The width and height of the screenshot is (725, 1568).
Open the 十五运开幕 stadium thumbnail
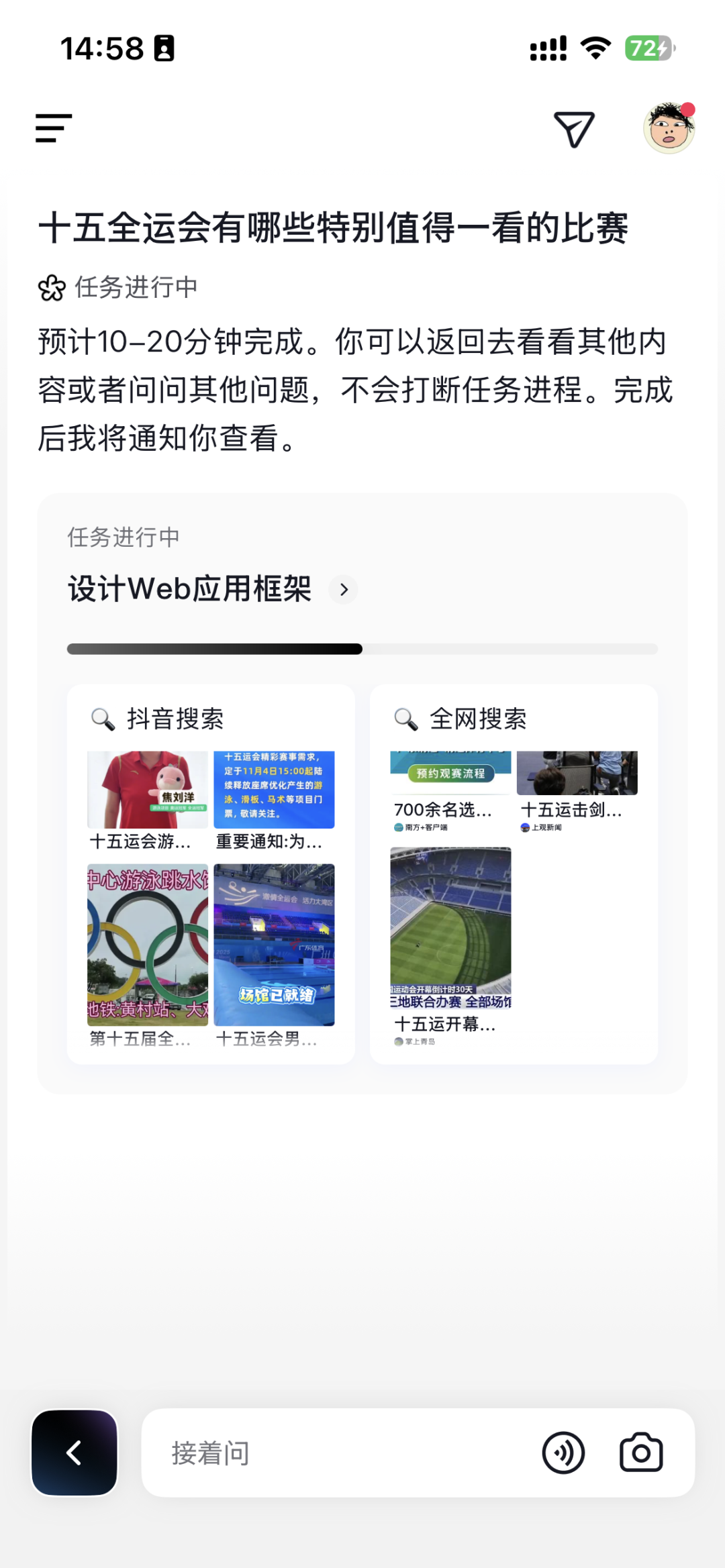click(450, 919)
